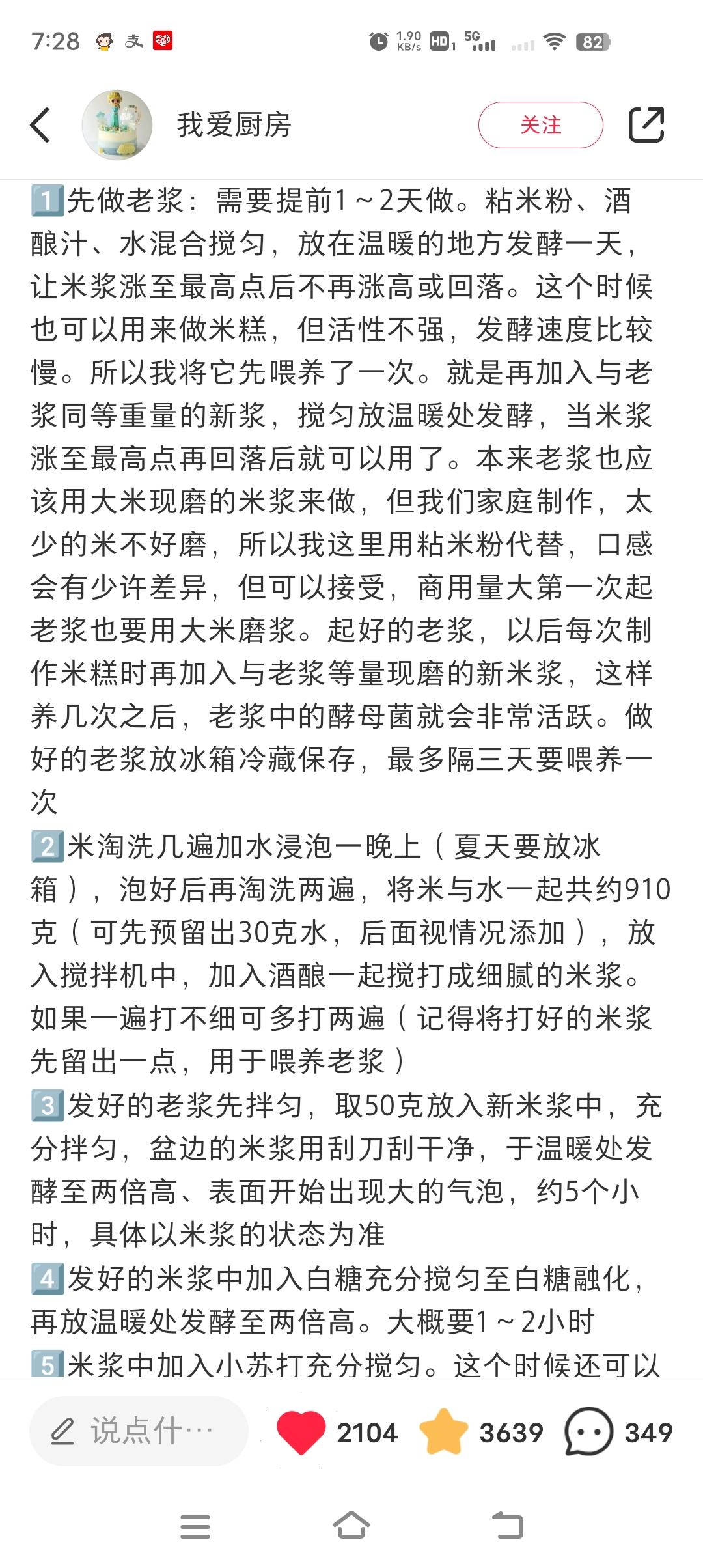The image size is (703, 1568).
Task: Tap the back arrow to exit post
Action: coord(40,125)
